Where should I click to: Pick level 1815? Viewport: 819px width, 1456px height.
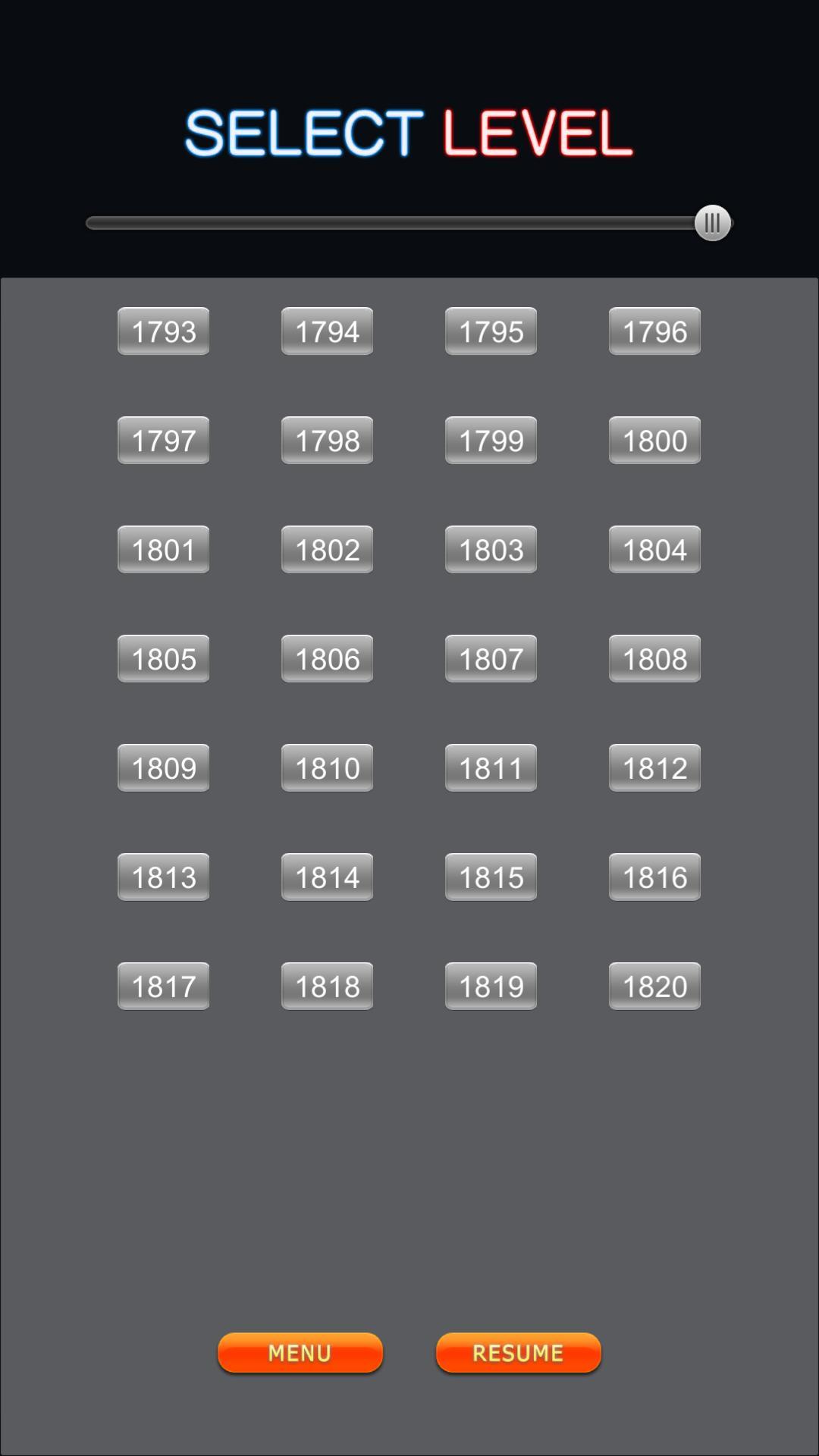click(x=491, y=877)
